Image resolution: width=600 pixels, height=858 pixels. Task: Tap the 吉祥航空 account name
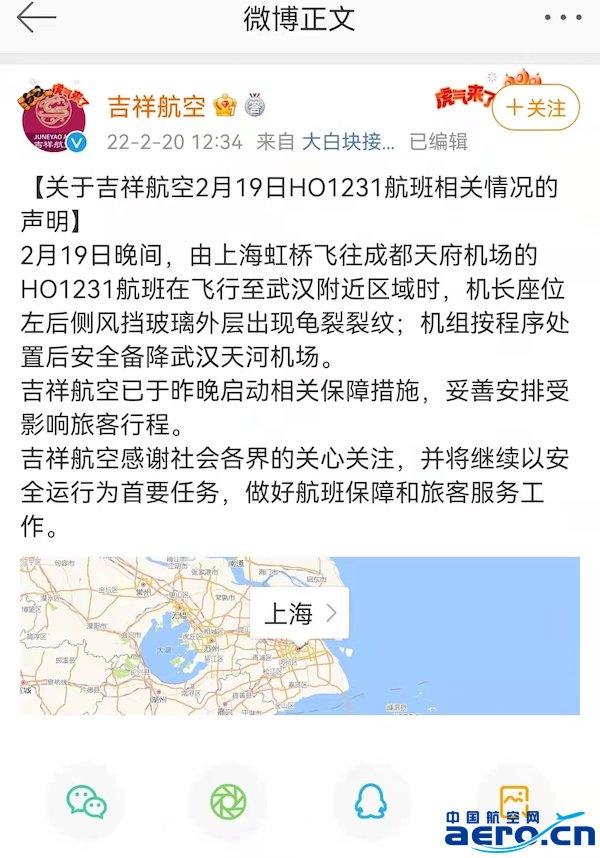(156, 105)
